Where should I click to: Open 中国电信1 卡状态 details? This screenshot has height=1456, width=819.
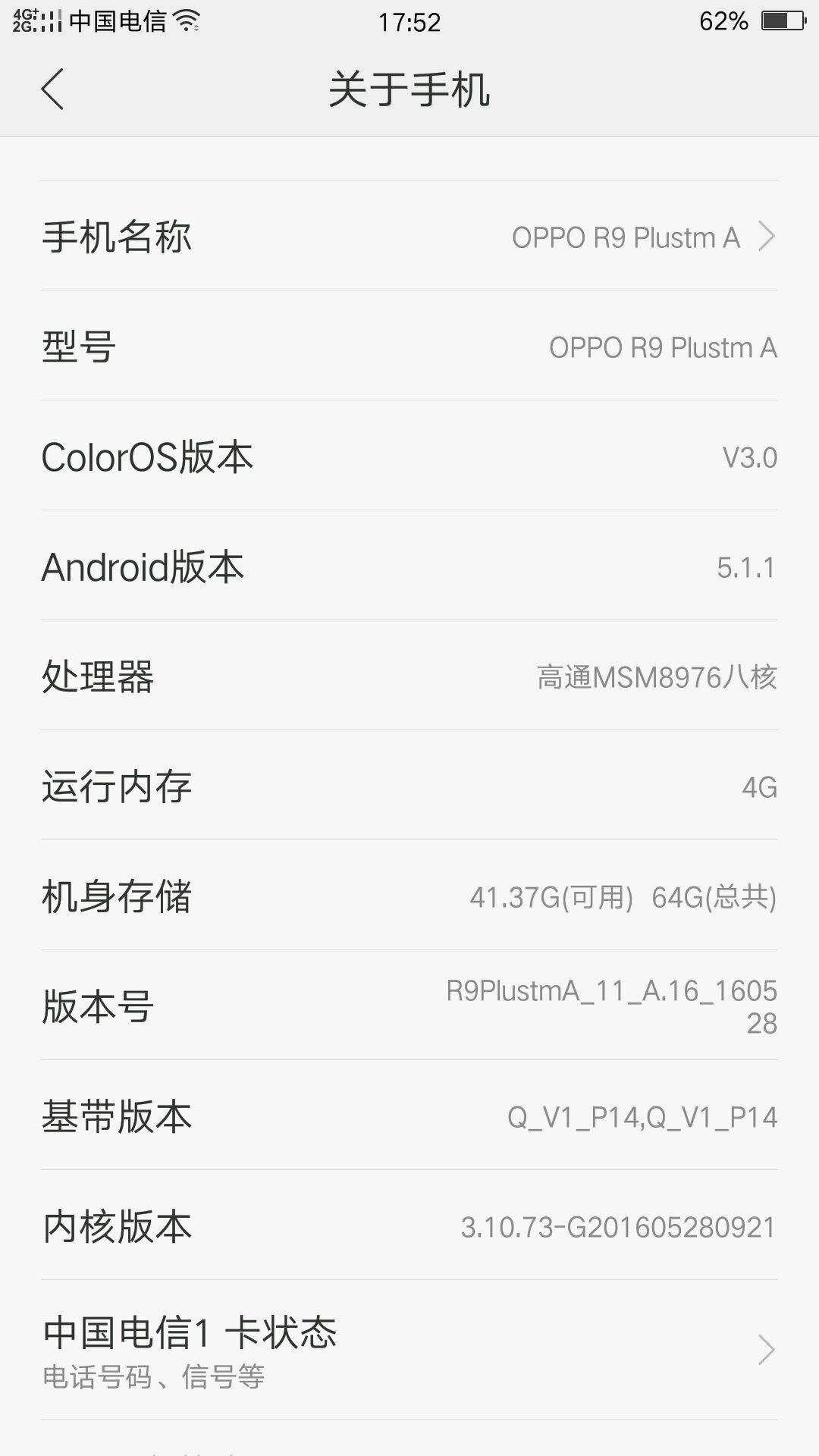pos(409,1350)
